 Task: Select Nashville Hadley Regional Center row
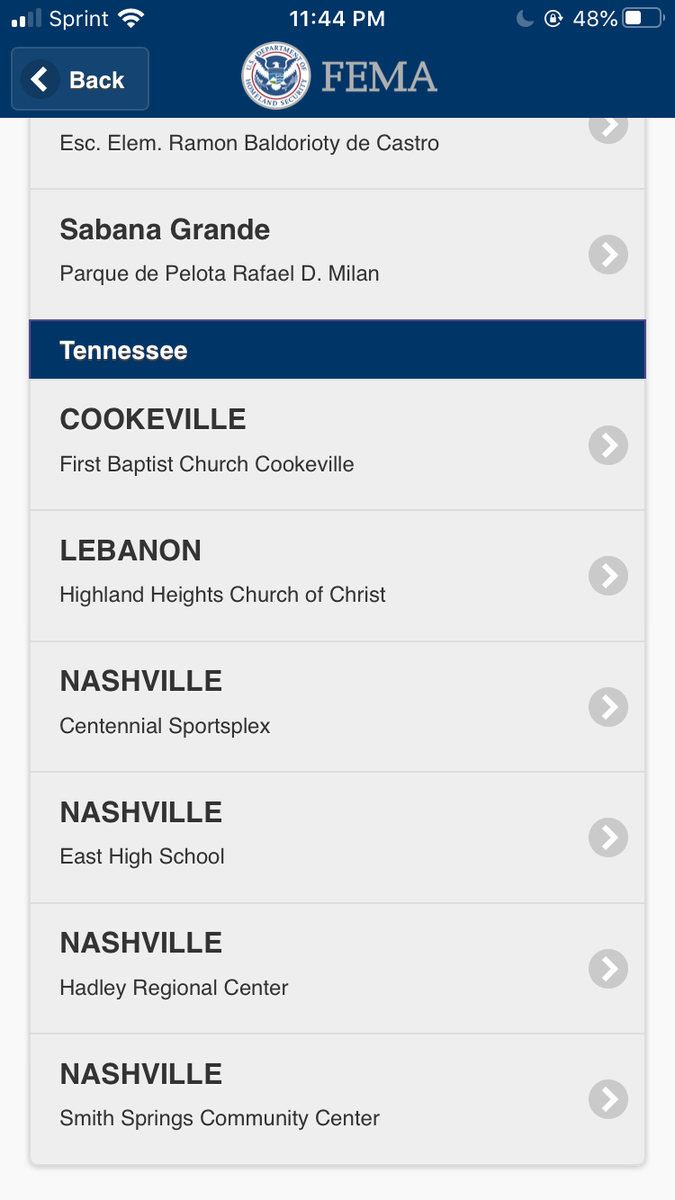pos(337,968)
